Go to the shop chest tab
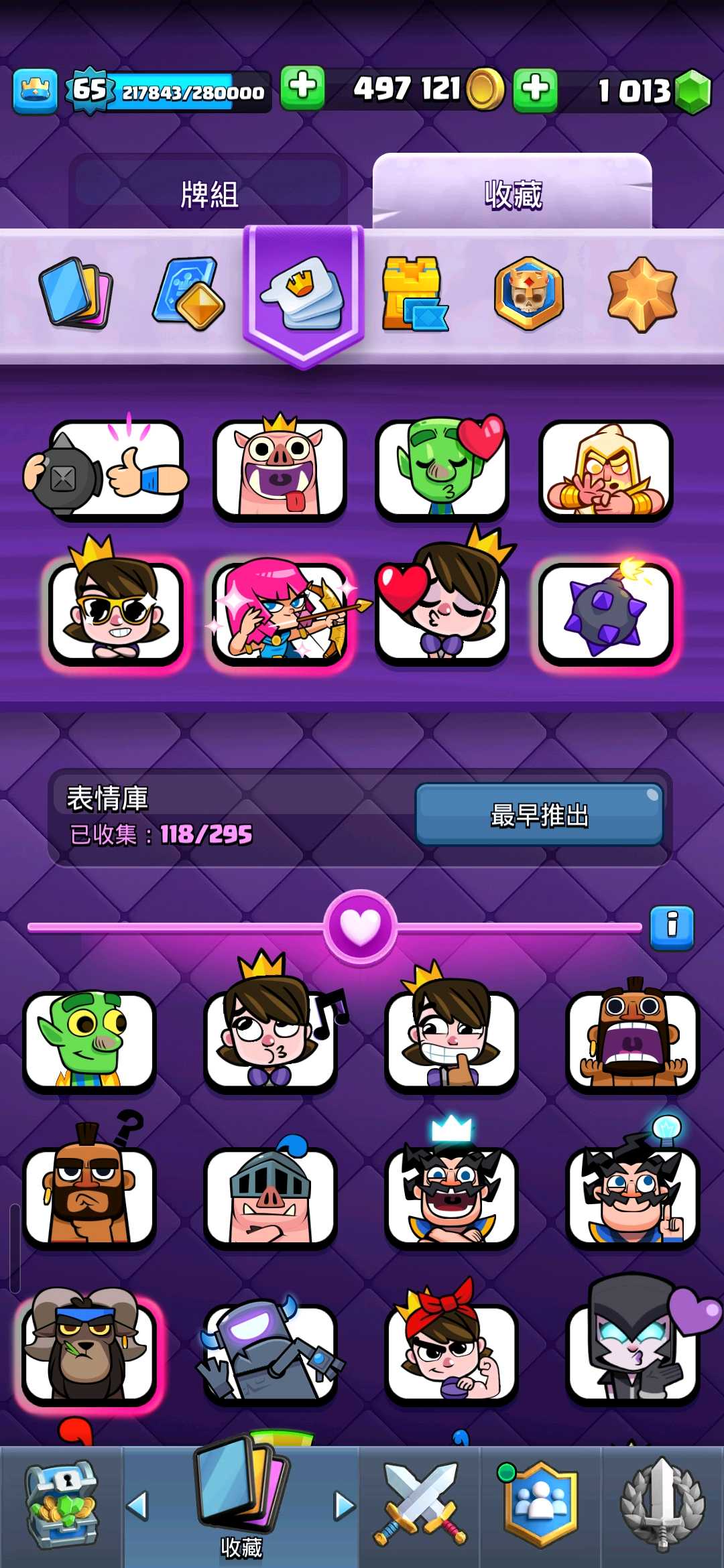The height and width of the screenshot is (1568, 724). coord(61,1506)
